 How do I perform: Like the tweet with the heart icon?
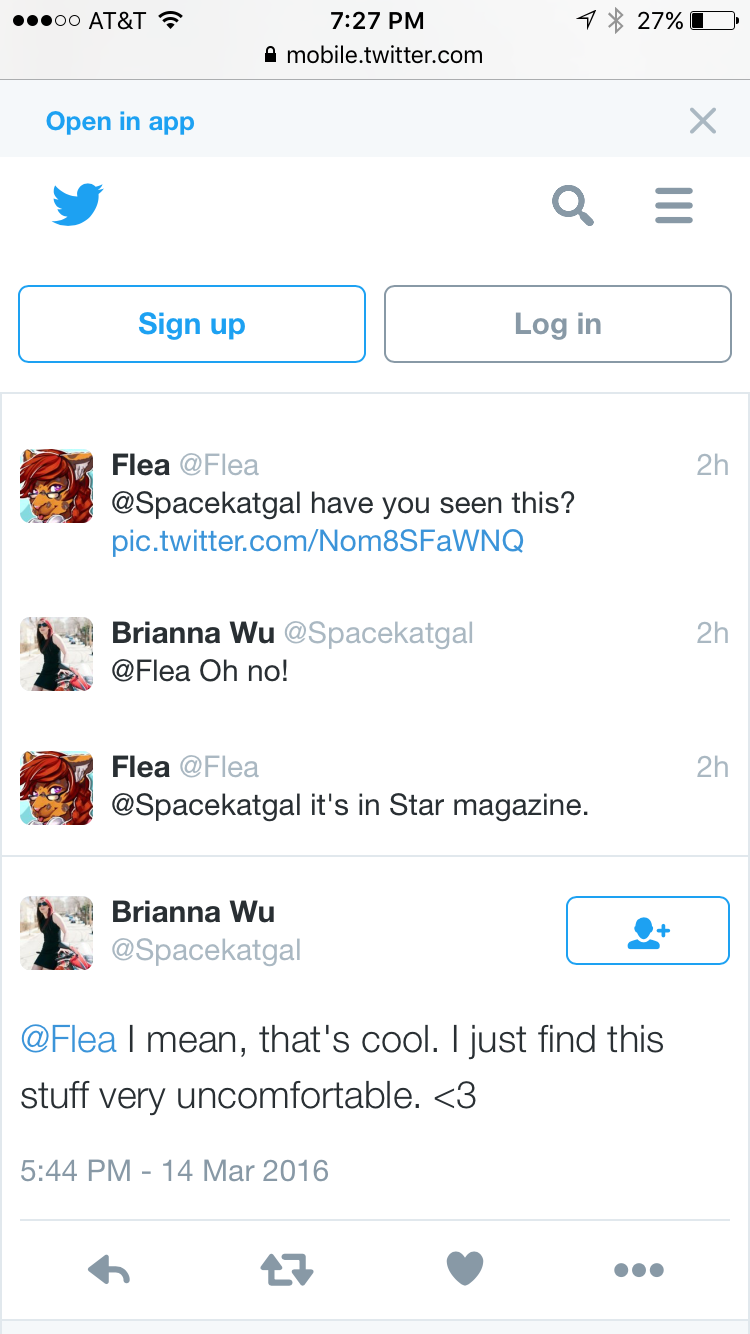click(x=465, y=1269)
